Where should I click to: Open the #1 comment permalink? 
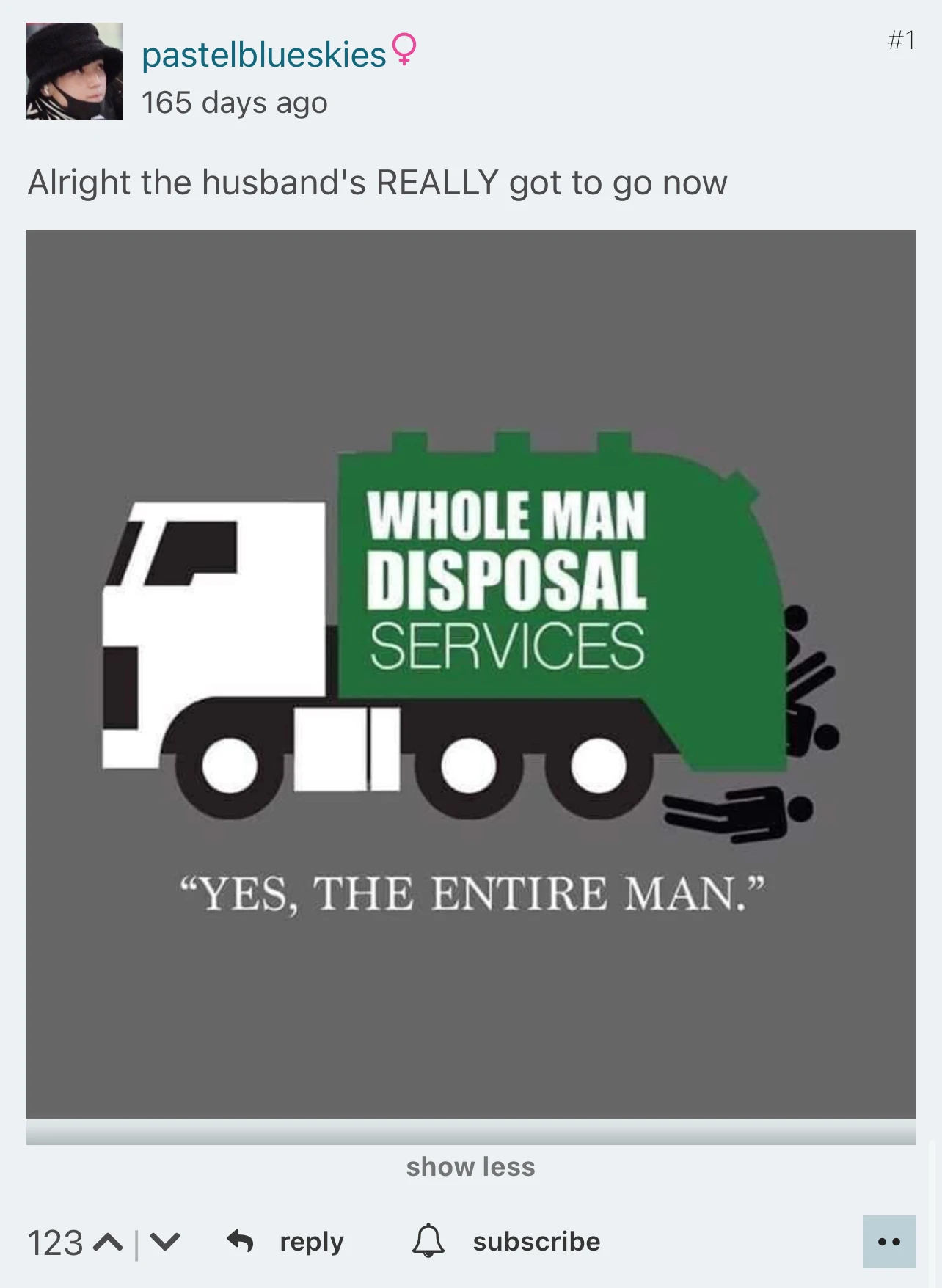pyautogui.click(x=901, y=40)
